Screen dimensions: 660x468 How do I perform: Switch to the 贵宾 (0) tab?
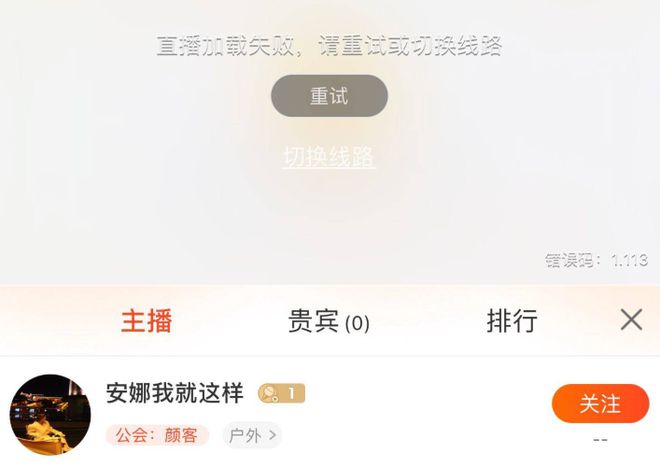[329, 321]
